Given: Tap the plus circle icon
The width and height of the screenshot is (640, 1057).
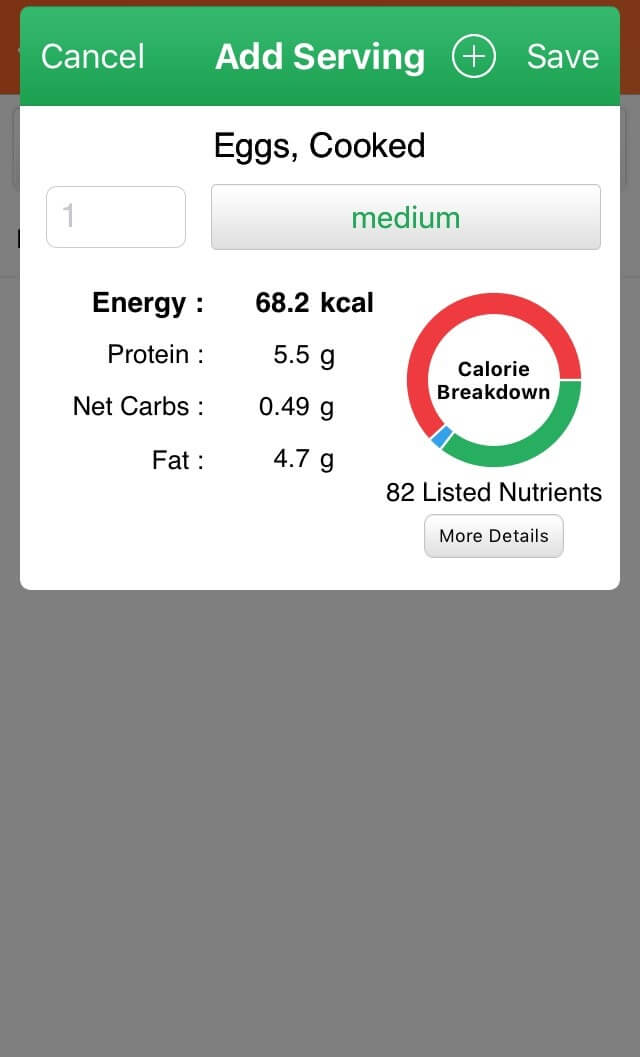Looking at the screenshot, I should pyautogui.click(x=473, y=56).
